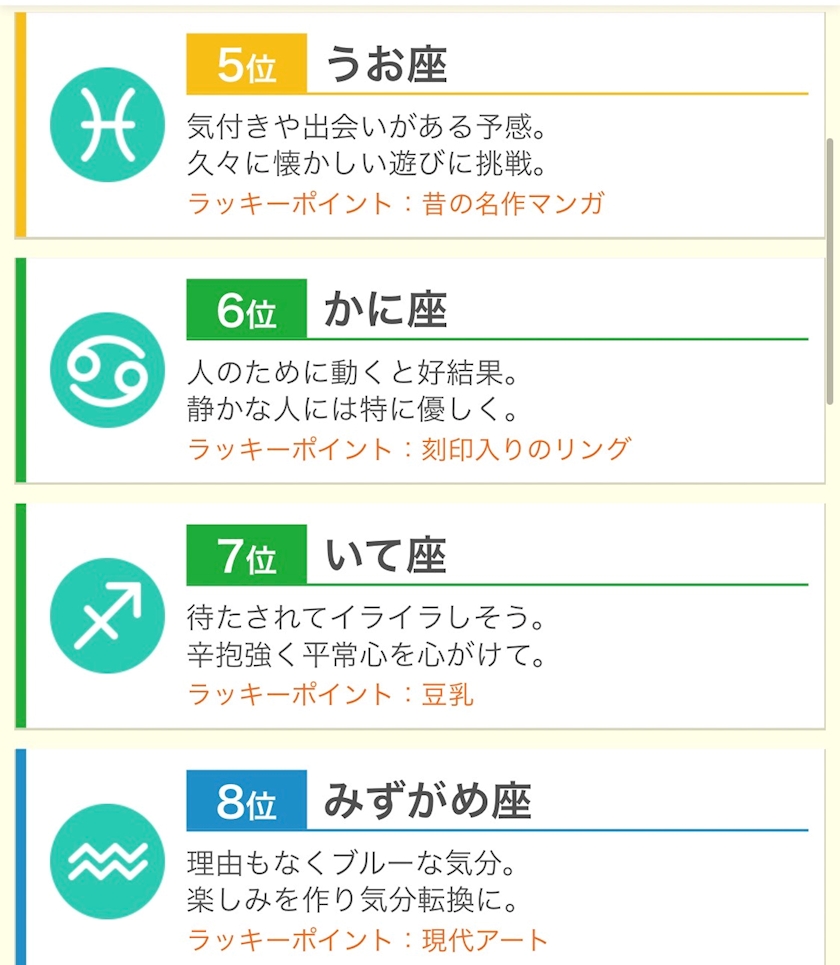Tap the page scrollbar on the right
This screenshot has width=840, height=965.
(x=830, y=271)
